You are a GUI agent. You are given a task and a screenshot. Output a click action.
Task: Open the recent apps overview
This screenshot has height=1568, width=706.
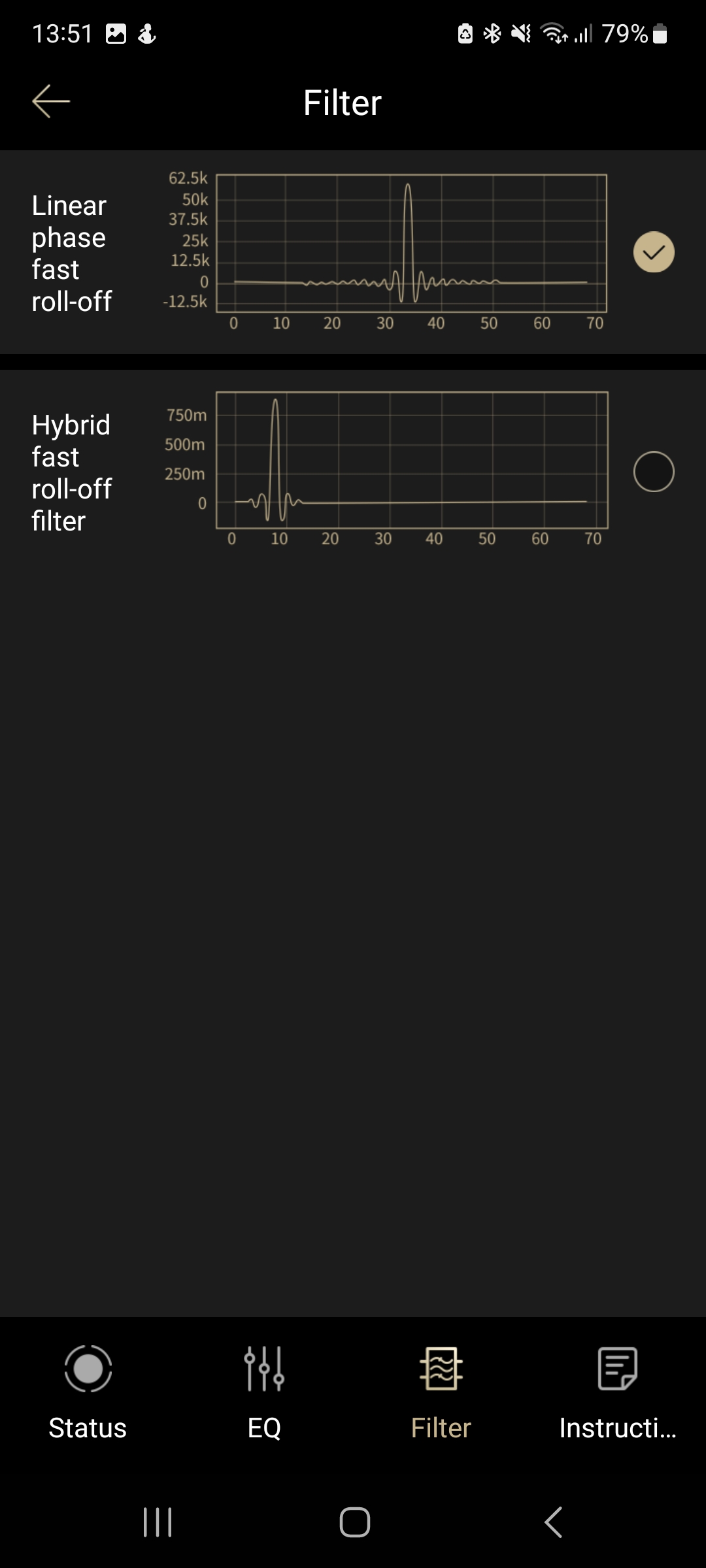tap(158, 1522)
